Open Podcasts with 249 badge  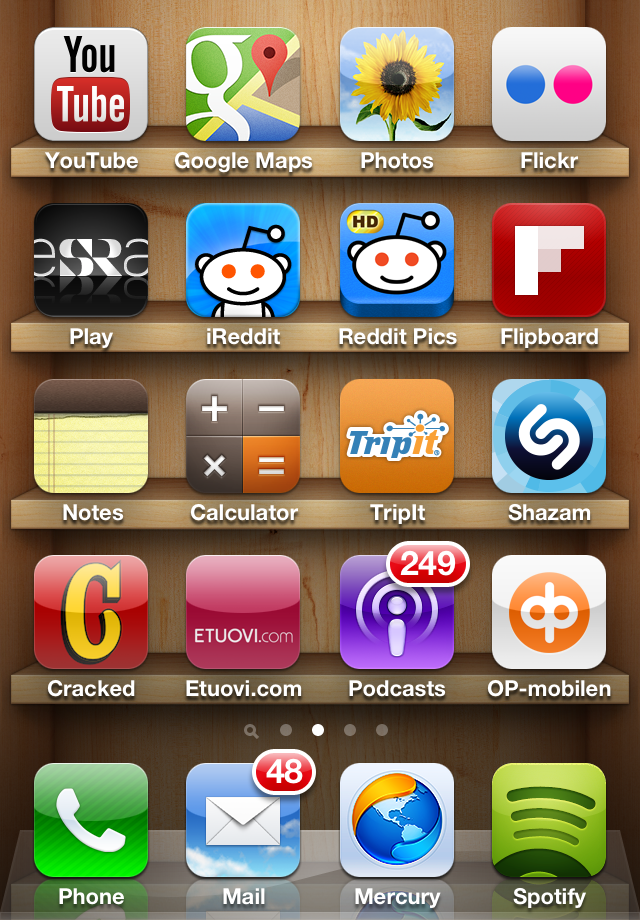coord(396,612)
